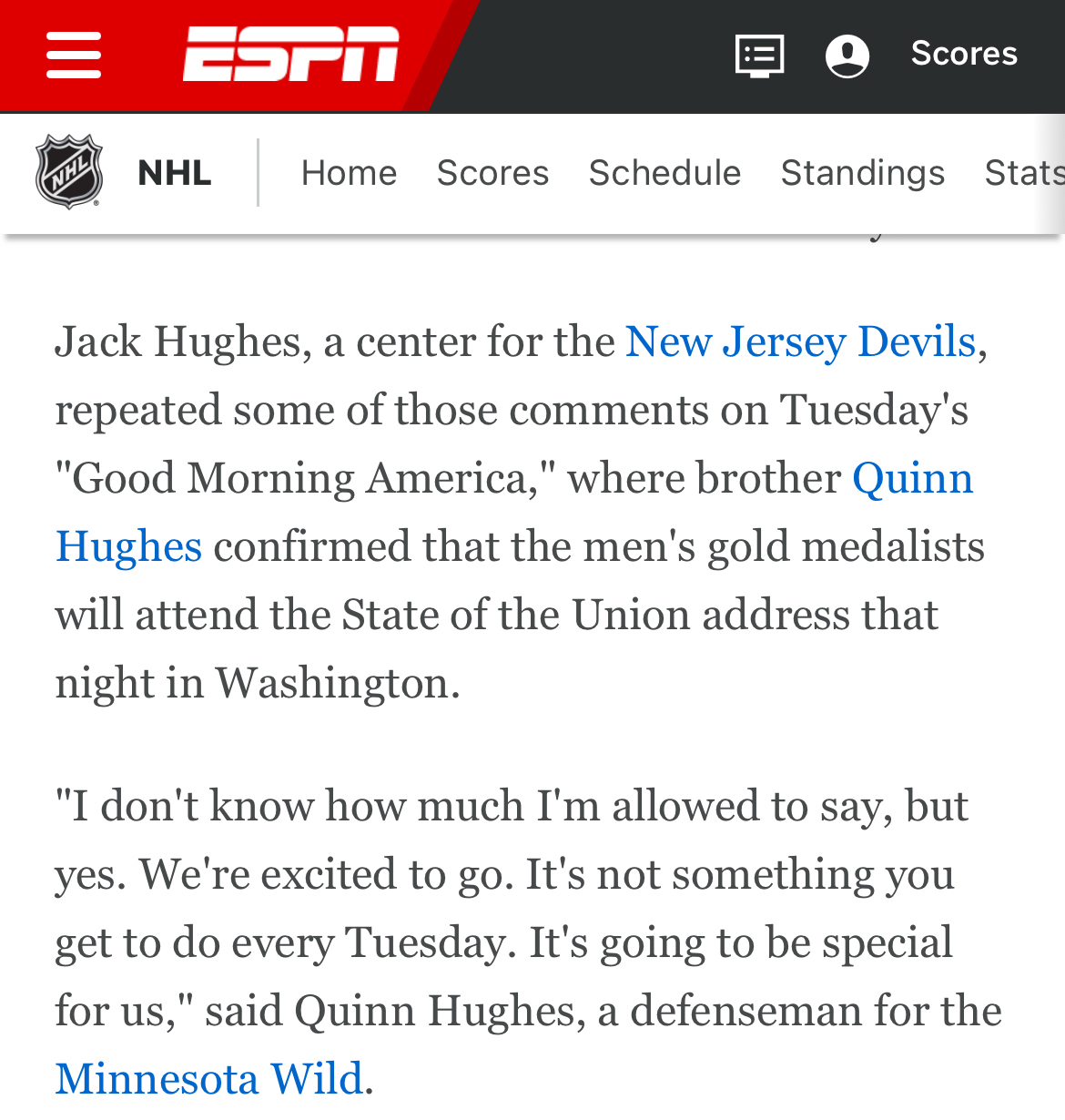Open the user profile icon
Image resolution: width=1065 pixels, height=1120 pixels.
(847, 56)
